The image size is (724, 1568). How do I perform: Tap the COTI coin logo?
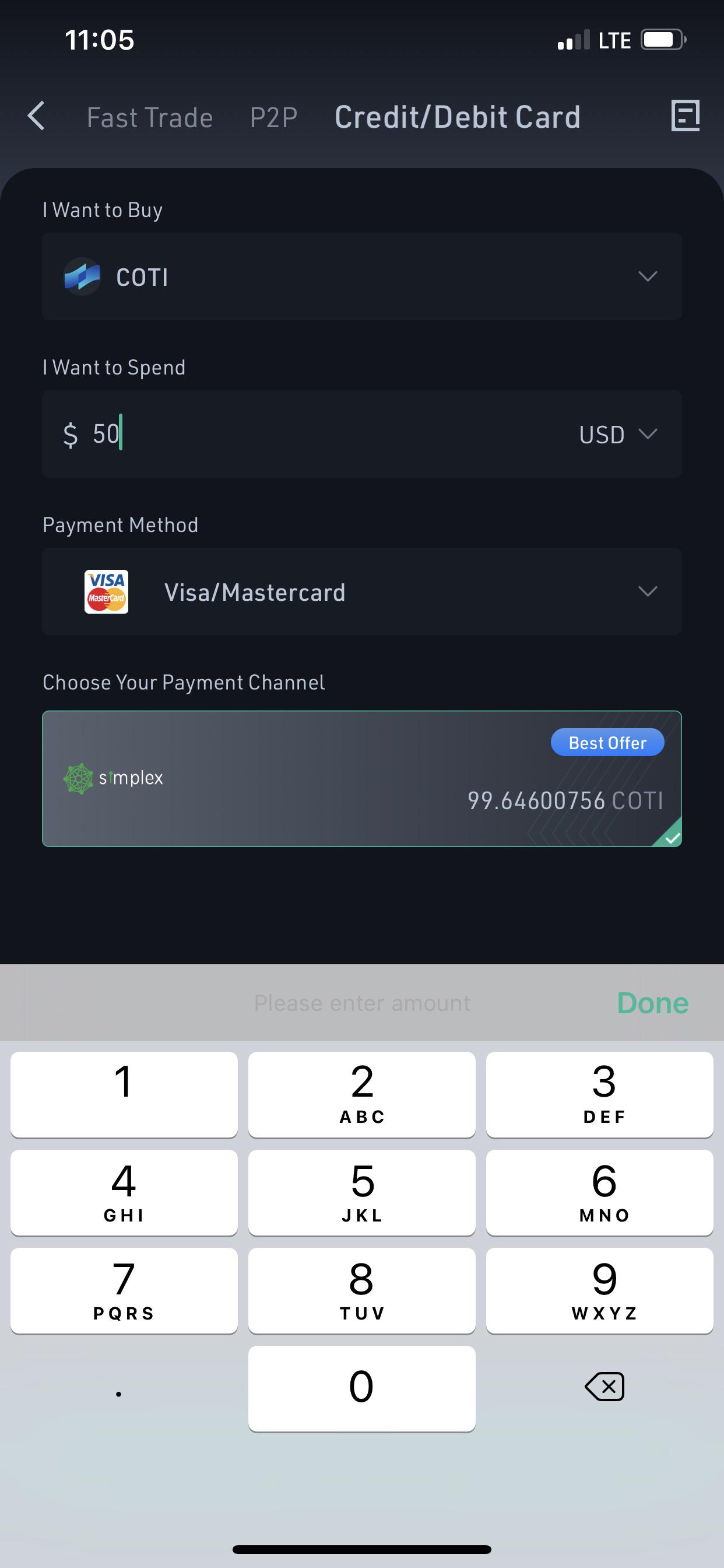tap(82, 276)
